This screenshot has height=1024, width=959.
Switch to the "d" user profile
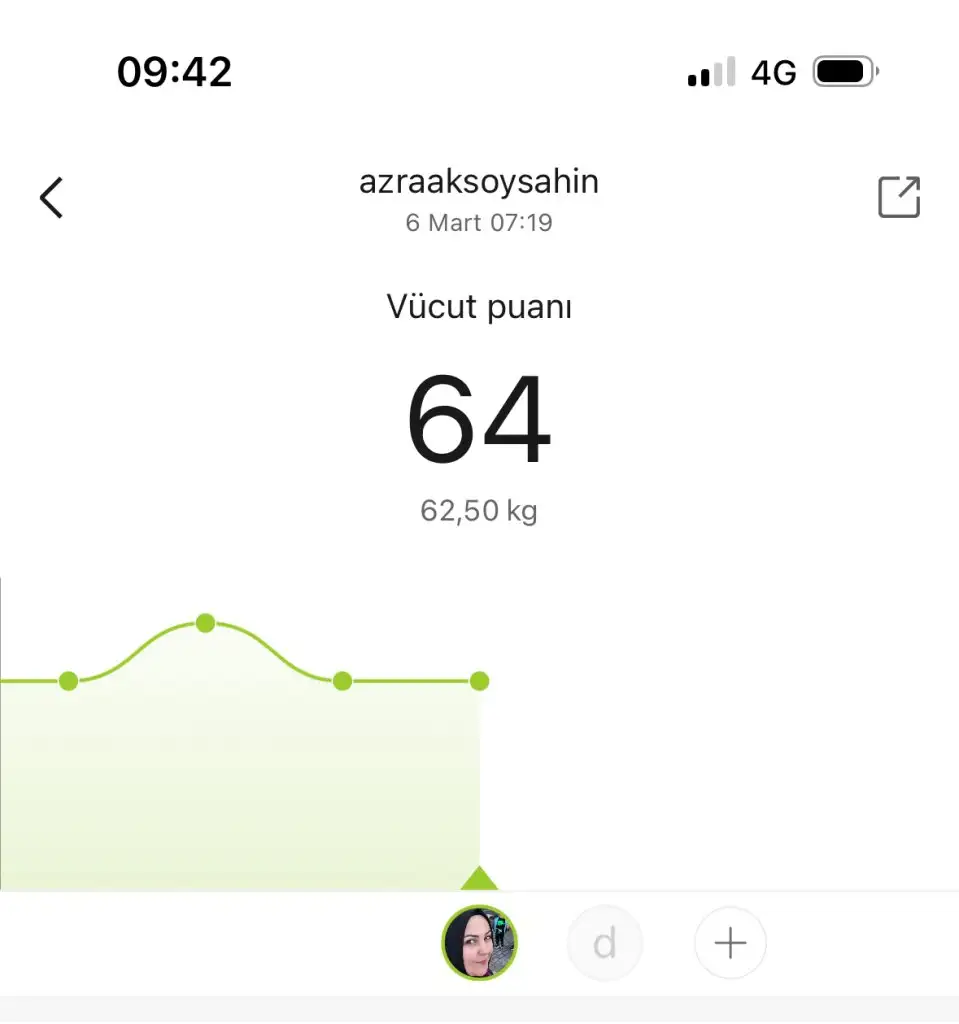[604, 943]
